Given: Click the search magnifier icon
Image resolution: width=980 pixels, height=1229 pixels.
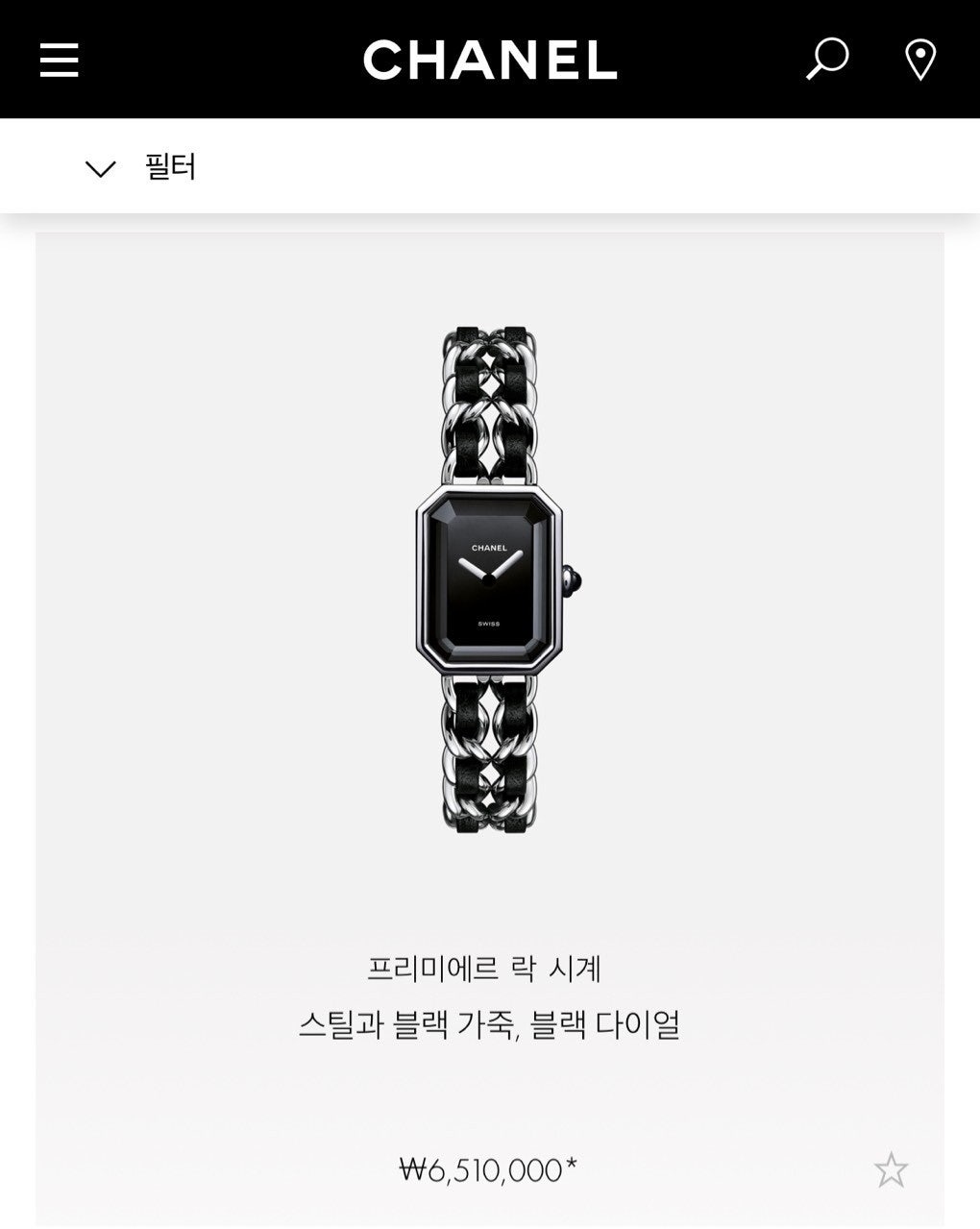Looking at the screenshot, I should pos(828,60).
